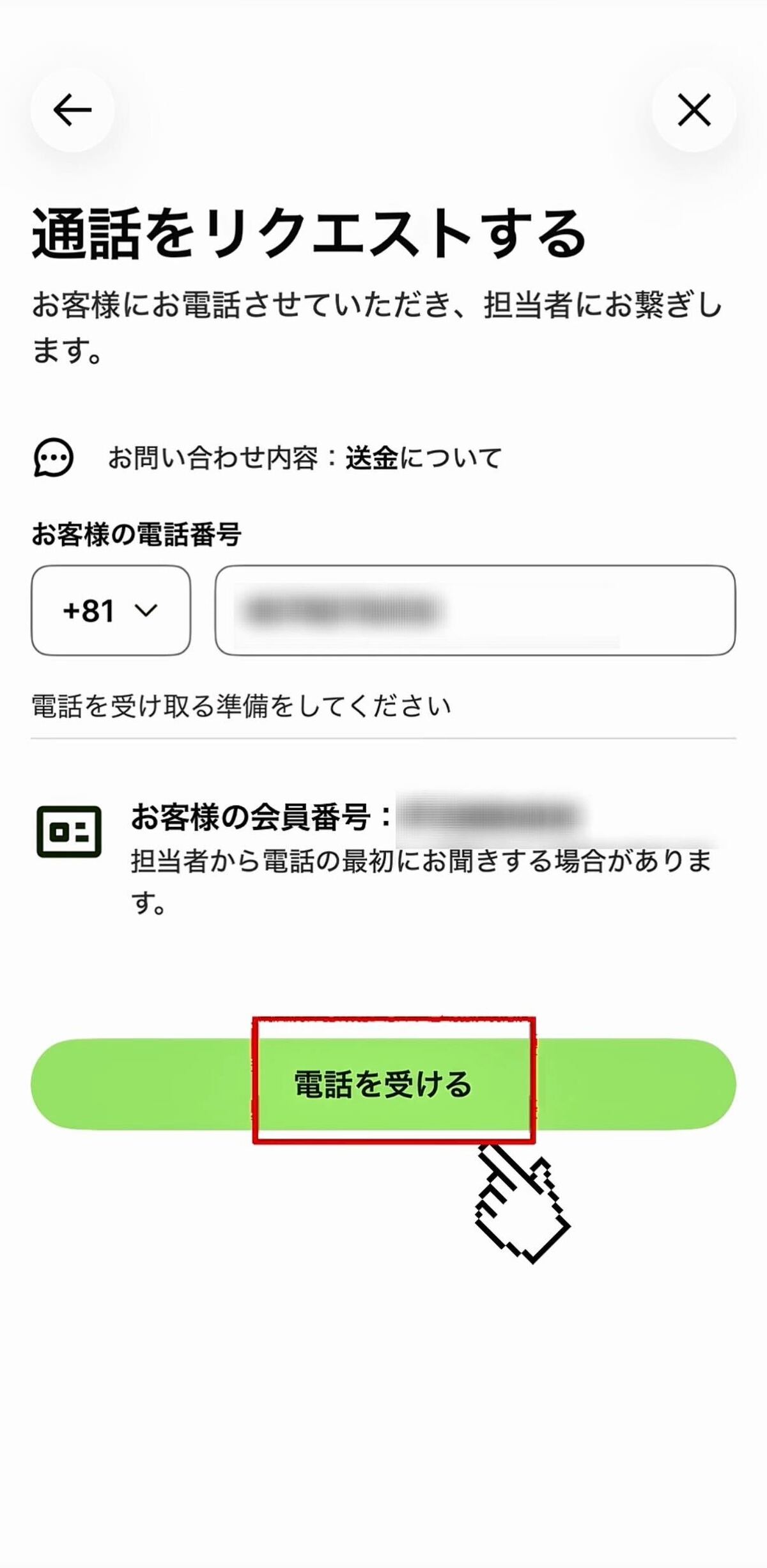Close the call request screen
767x1568 pixels.
[693, 110]
